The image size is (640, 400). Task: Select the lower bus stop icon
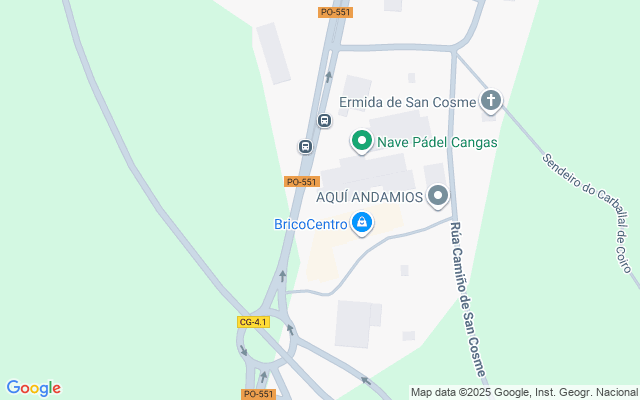point(304,147)
